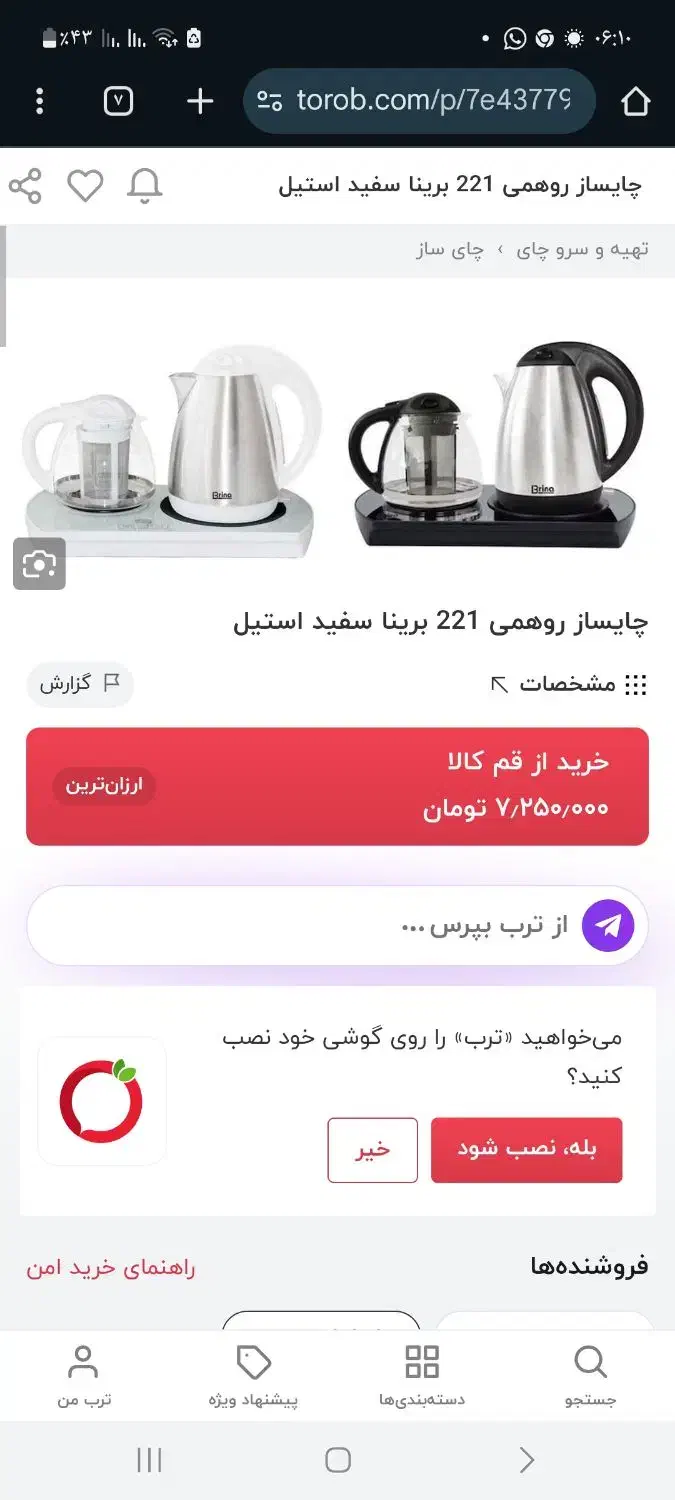This screenshot has height=1500, width=675.
Task: Open مشخصات product specifications
Action: (x=568, y=685)
